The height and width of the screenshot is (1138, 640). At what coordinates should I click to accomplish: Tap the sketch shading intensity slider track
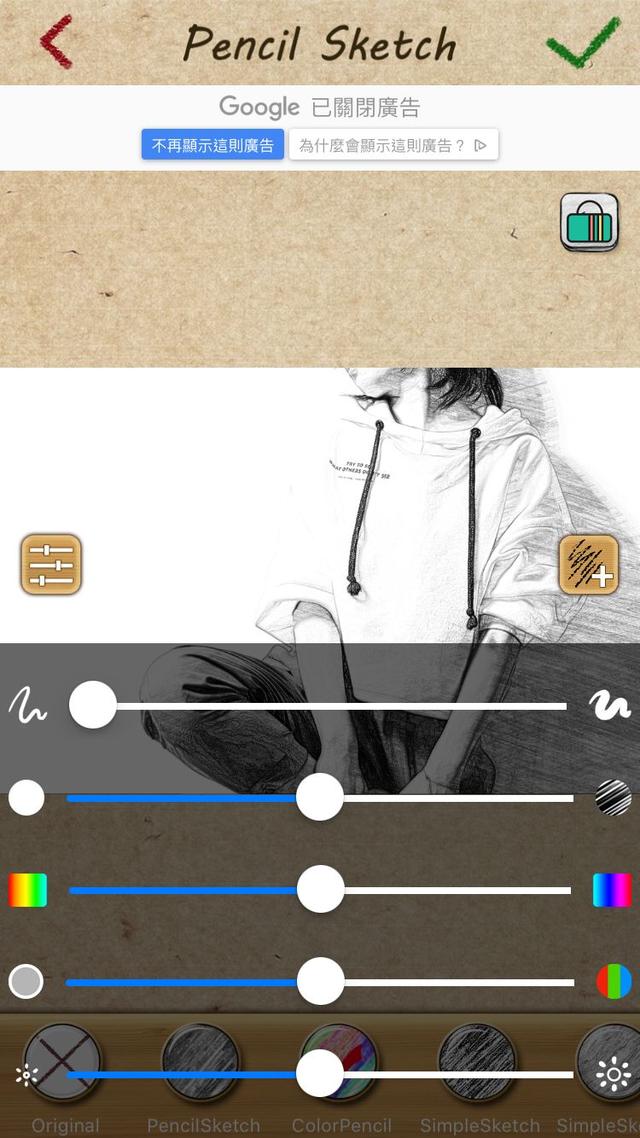(319, 798)
